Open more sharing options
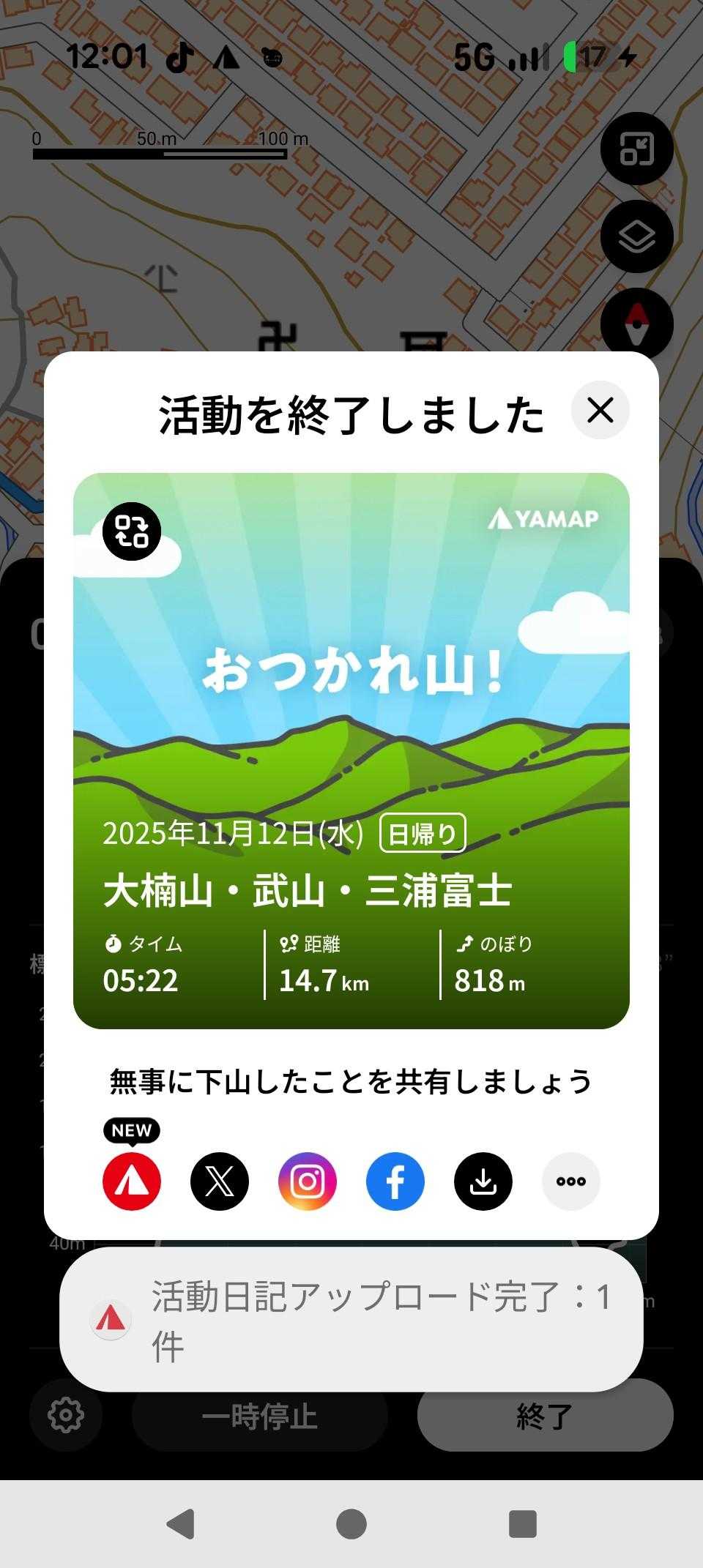 click(x=571, y=1181)
